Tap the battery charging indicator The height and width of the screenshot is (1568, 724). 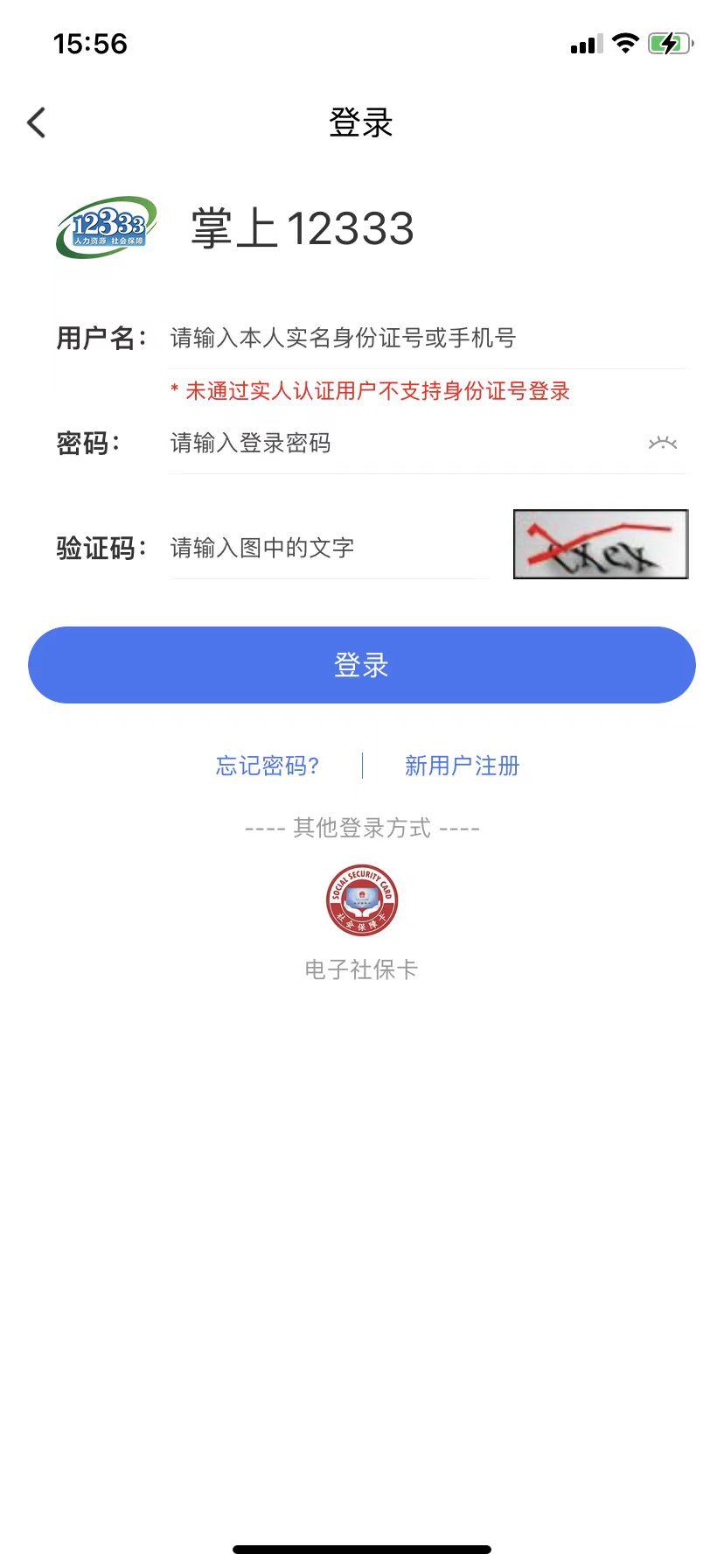pyautogui.click(x=667, y=42)
